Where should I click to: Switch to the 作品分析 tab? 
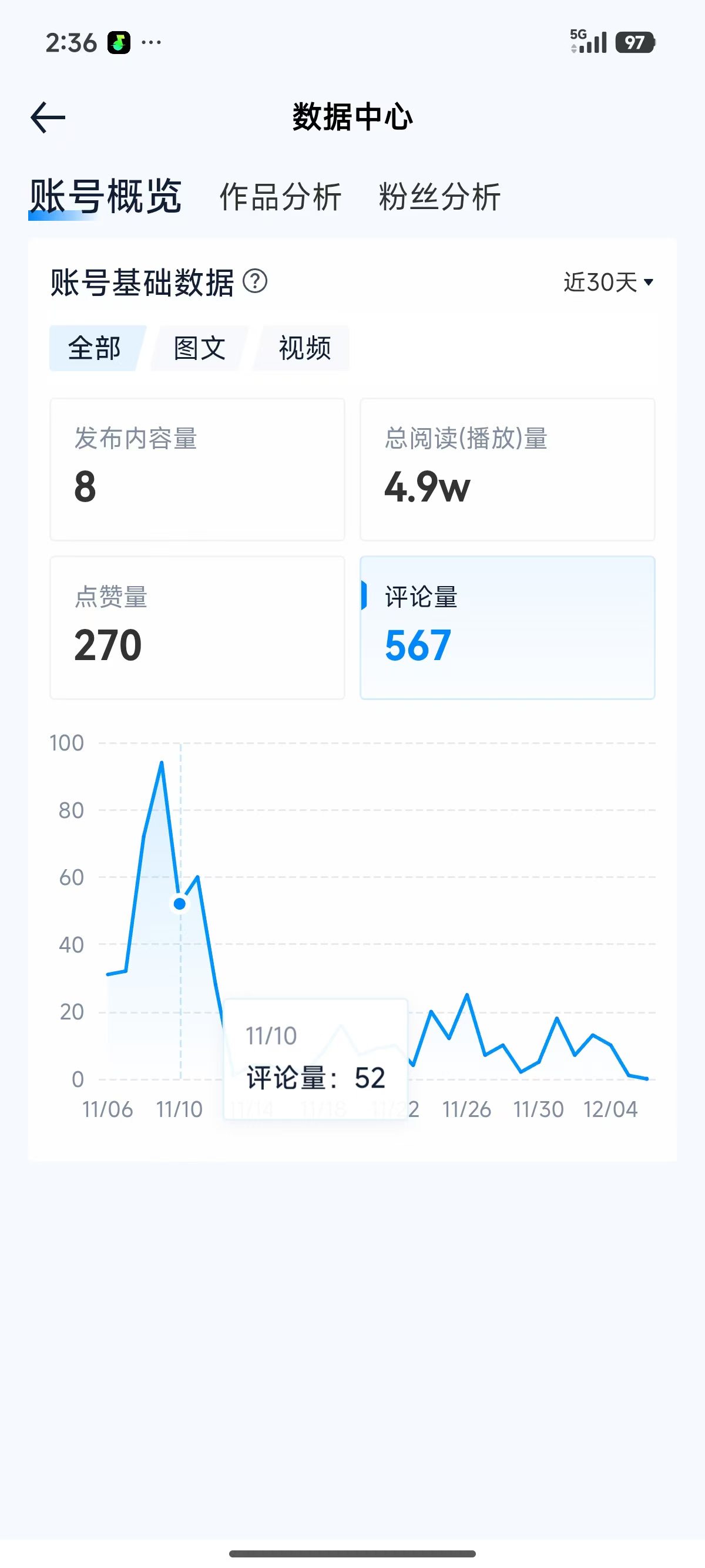click(x=280, y=197)
